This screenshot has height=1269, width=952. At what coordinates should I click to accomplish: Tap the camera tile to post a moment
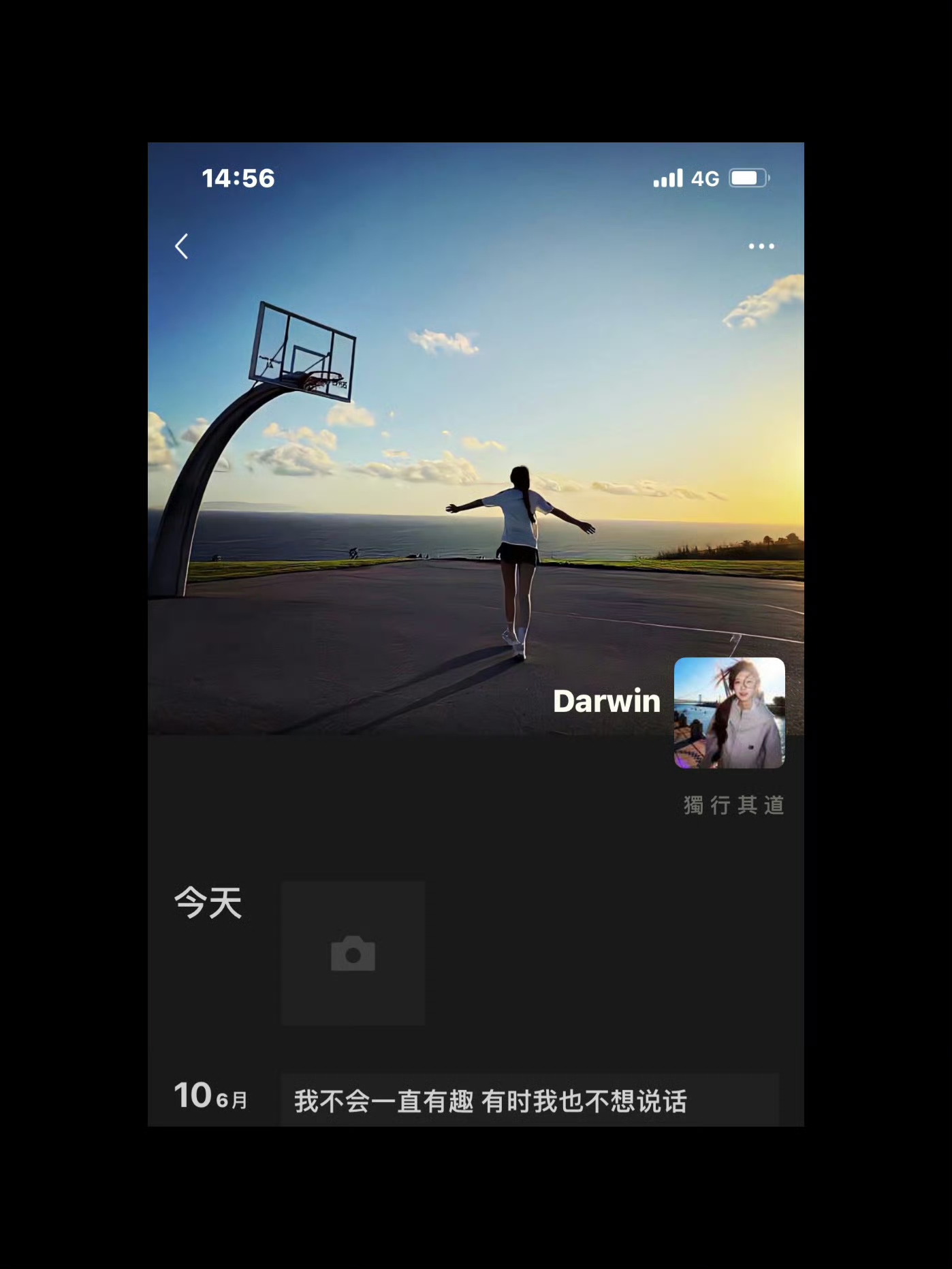353,953
